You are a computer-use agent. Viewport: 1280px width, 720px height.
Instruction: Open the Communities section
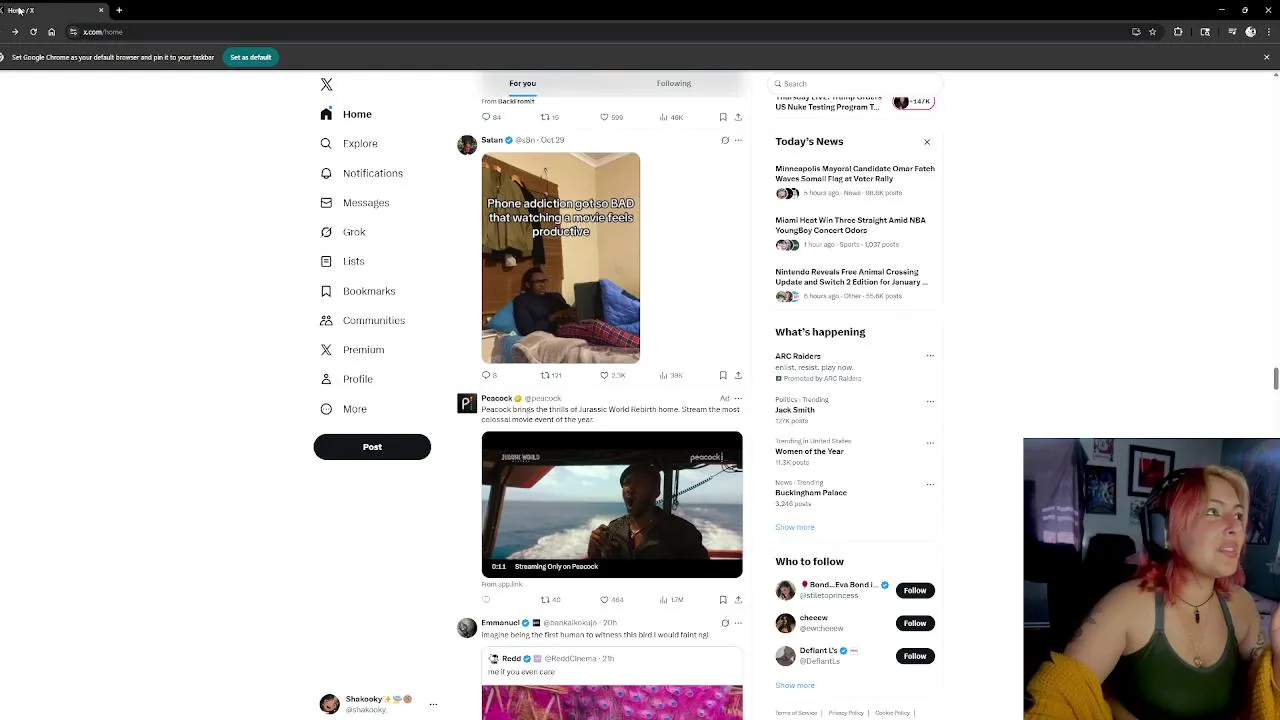tap(373, 320)
